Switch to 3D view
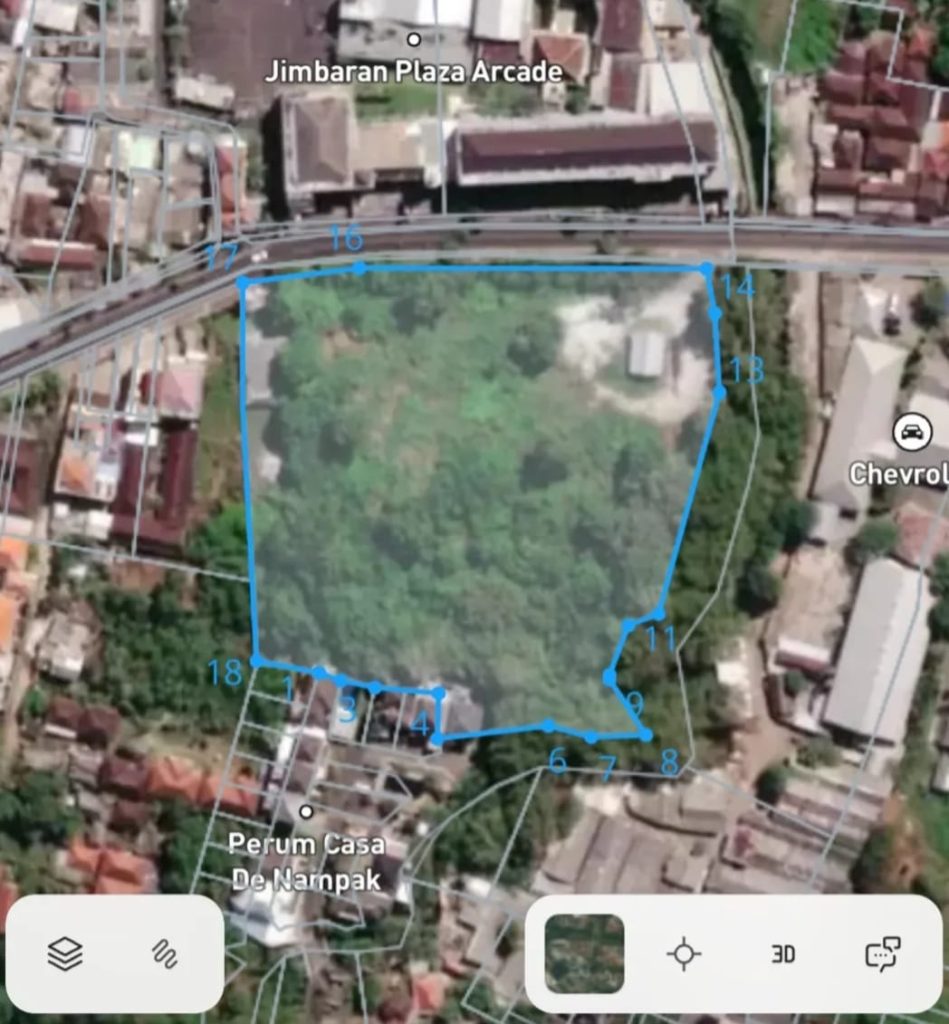The image size is (949, 1024). 783,954
